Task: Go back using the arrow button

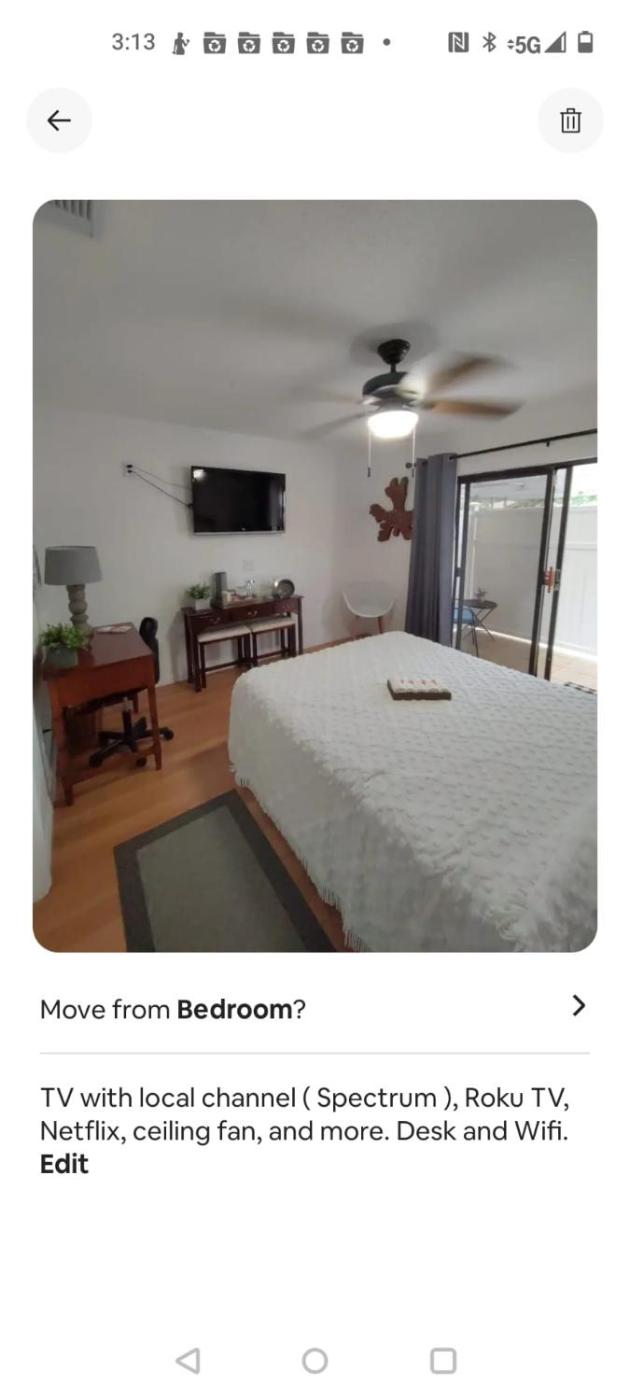Action: point(59,121)
